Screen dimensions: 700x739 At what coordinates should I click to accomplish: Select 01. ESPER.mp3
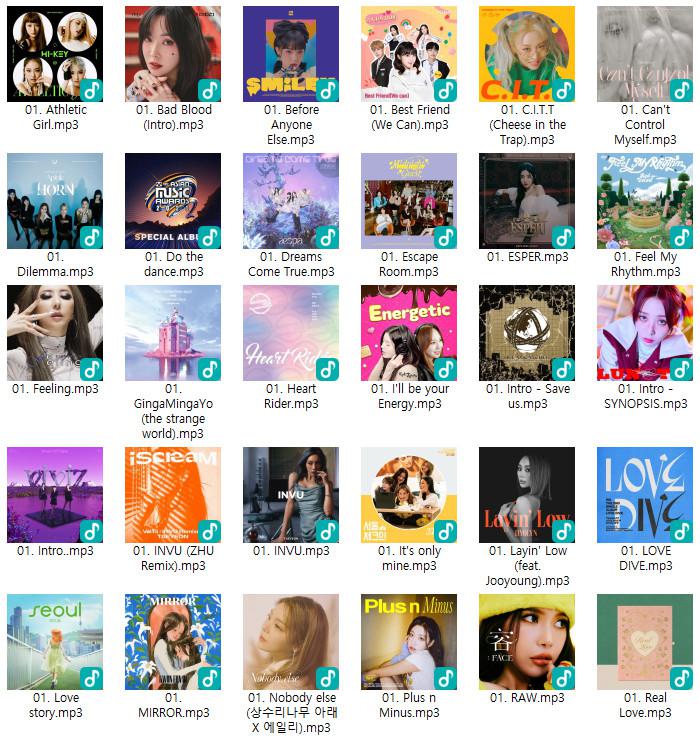pos(527,201)
